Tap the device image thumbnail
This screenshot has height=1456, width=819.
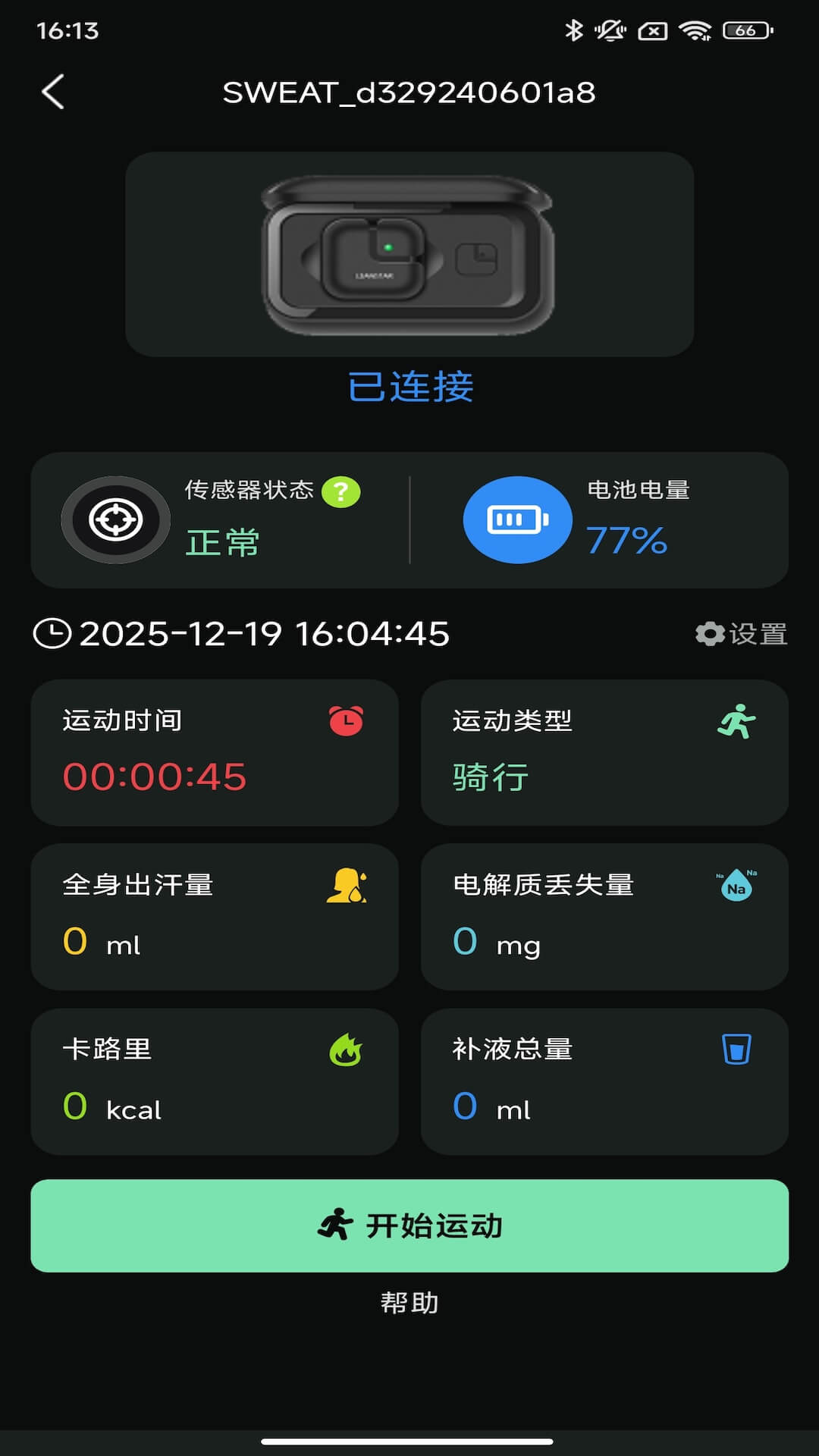click(x=409, y=256)
